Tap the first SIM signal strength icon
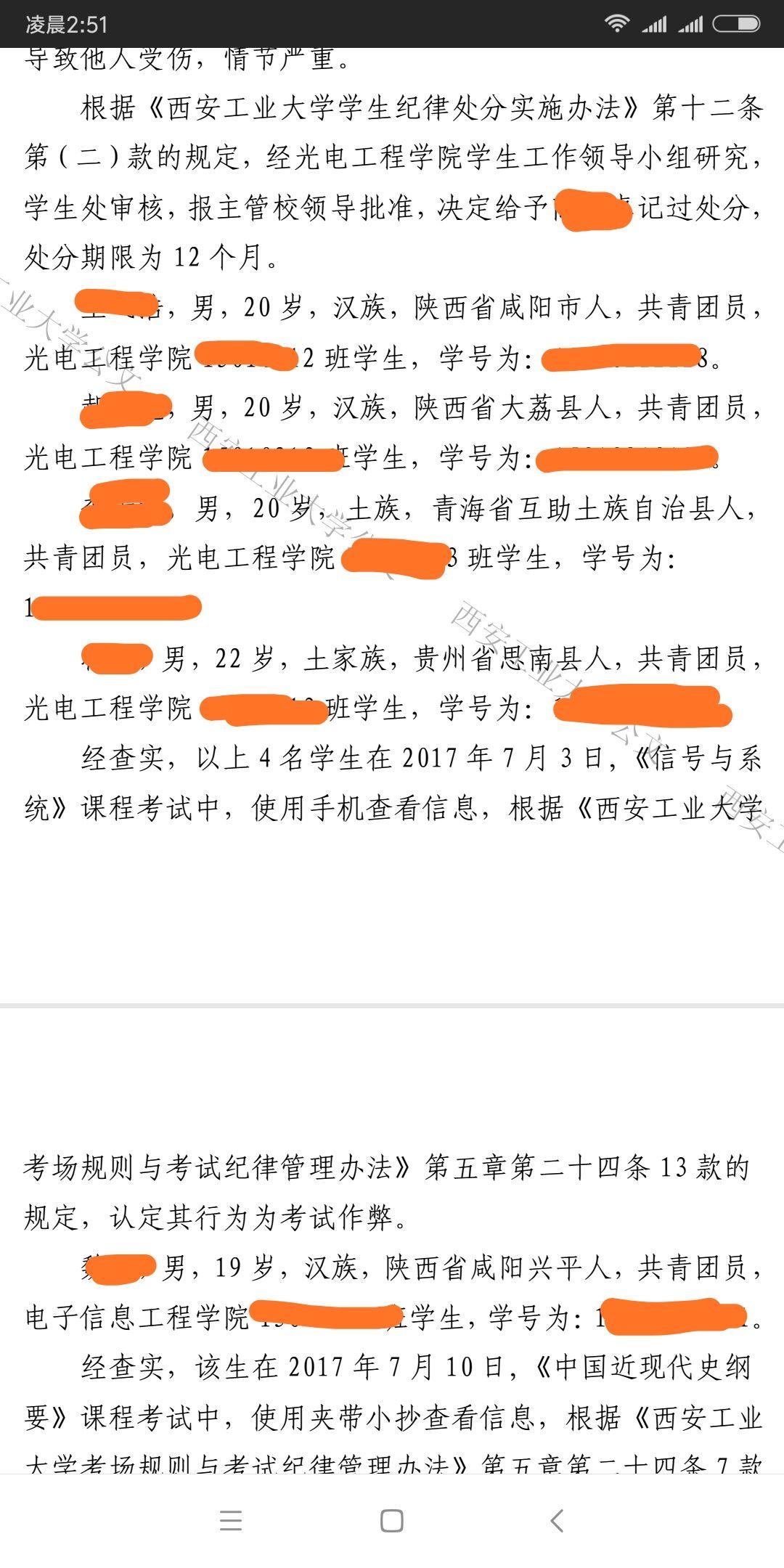 [x=656, y=22]
